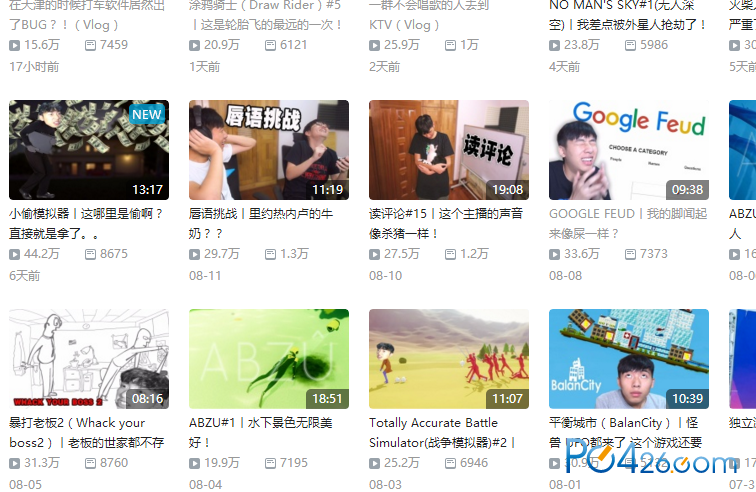Open the 小偷模拟器 video thumbnail
The width and height of the screenshot is (756, 492).
[x=88, y=149]
